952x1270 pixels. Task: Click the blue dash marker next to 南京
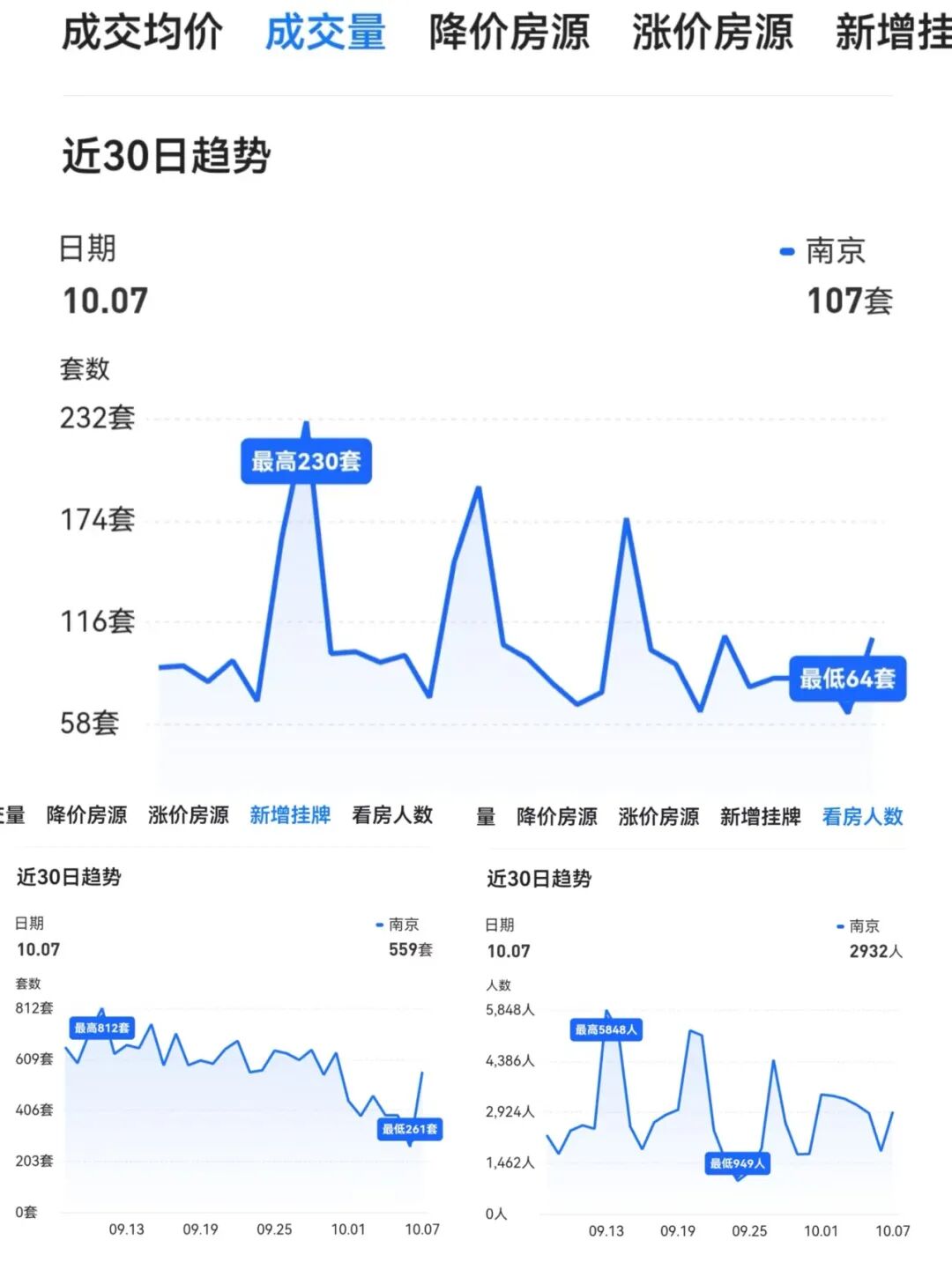pyautogui.click(x=787, y=253)
